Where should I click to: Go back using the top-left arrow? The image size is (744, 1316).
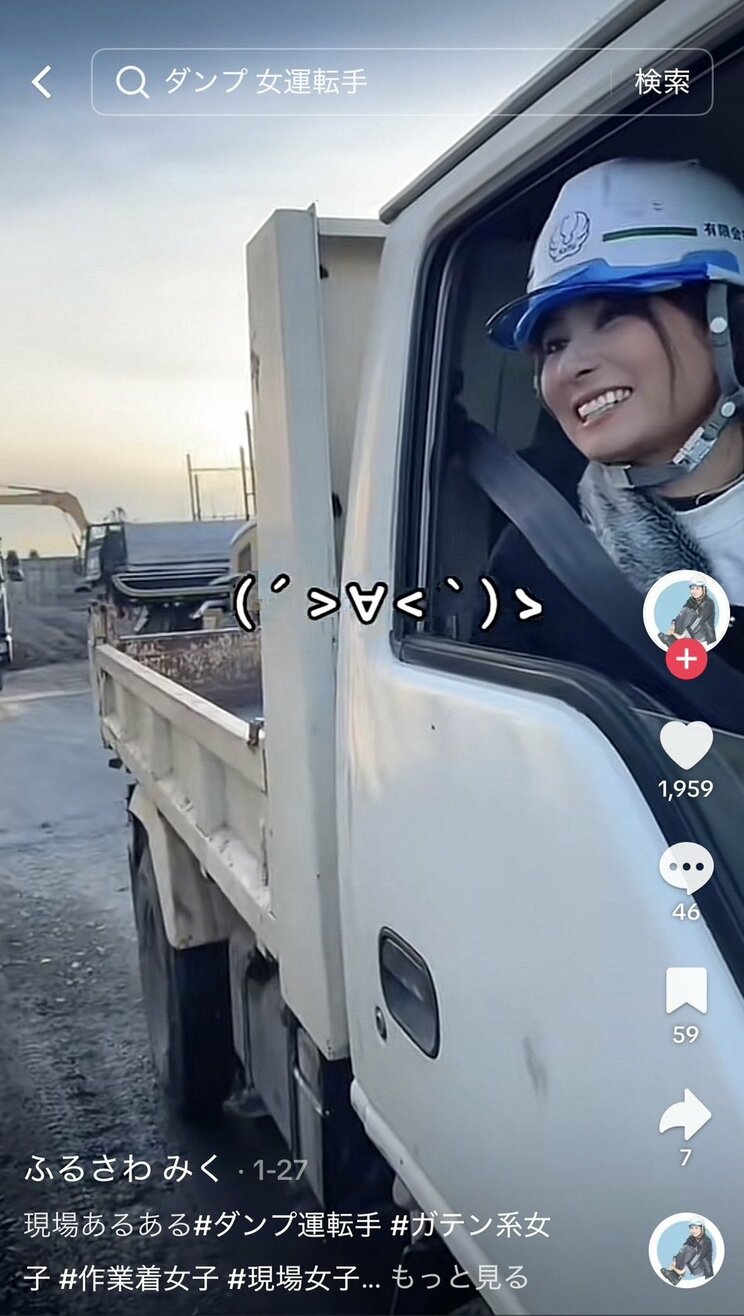pos(42,82)
